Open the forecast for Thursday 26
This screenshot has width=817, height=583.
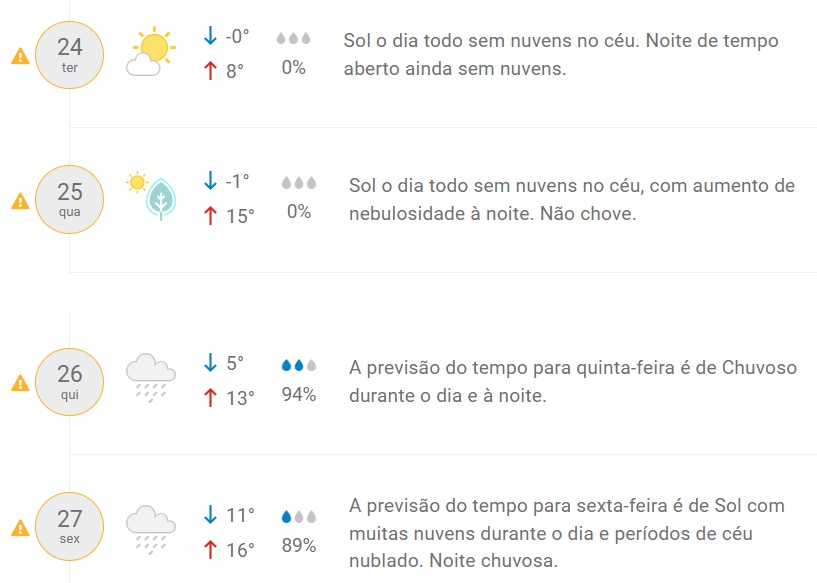70,382
